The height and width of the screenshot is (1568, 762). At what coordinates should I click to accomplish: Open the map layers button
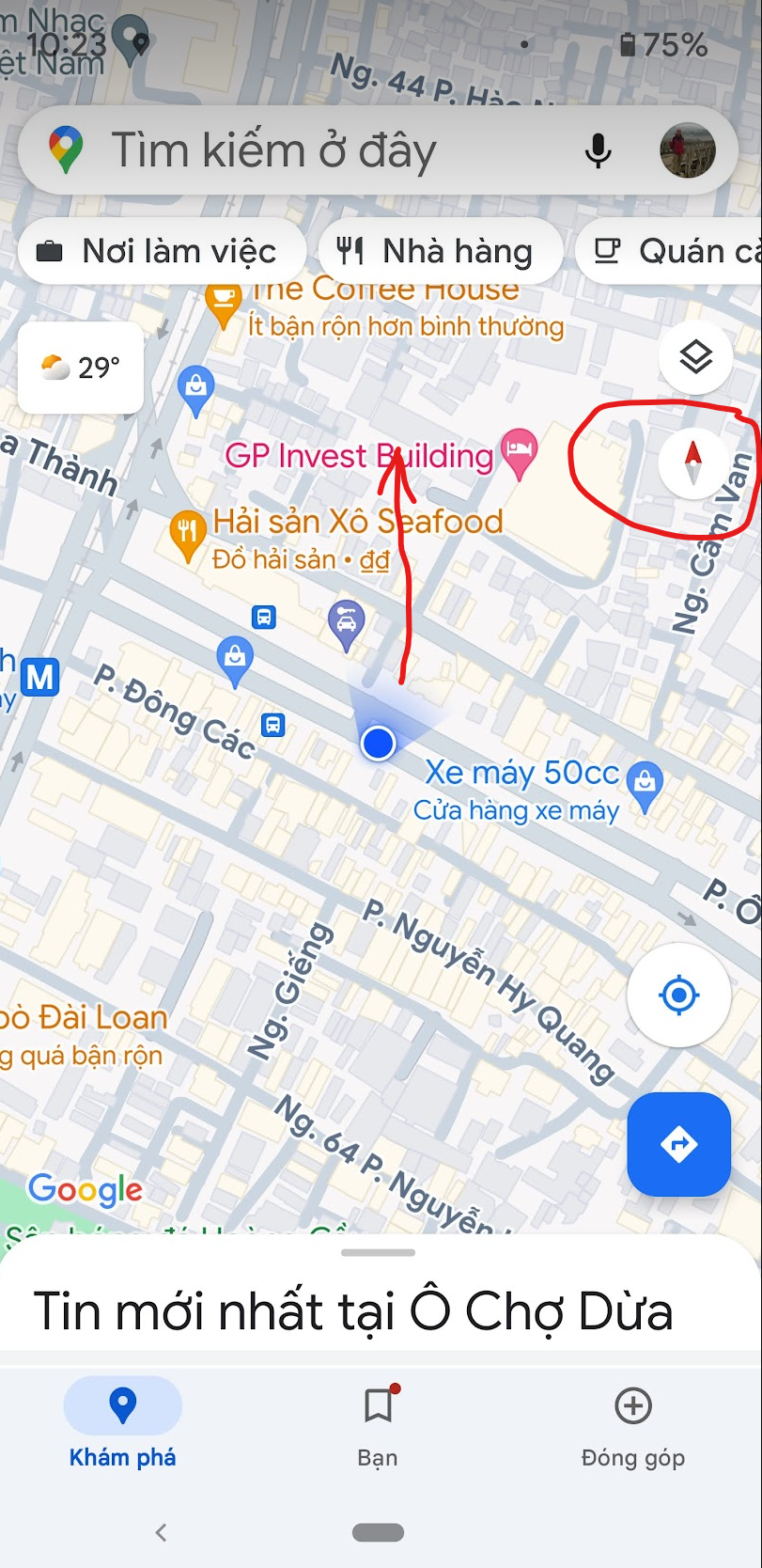click(695, 357)
